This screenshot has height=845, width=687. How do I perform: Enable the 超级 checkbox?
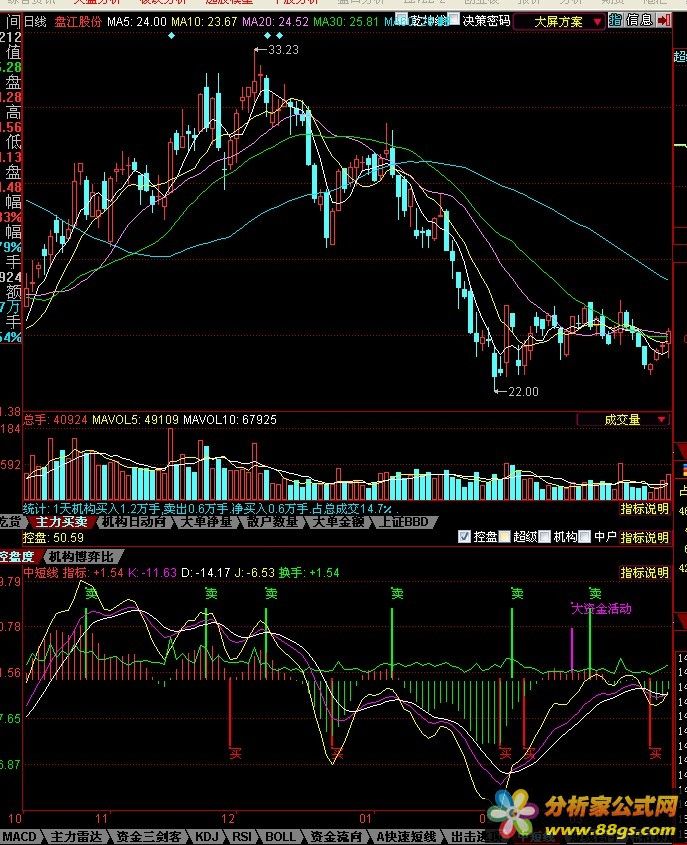[504, 537]
